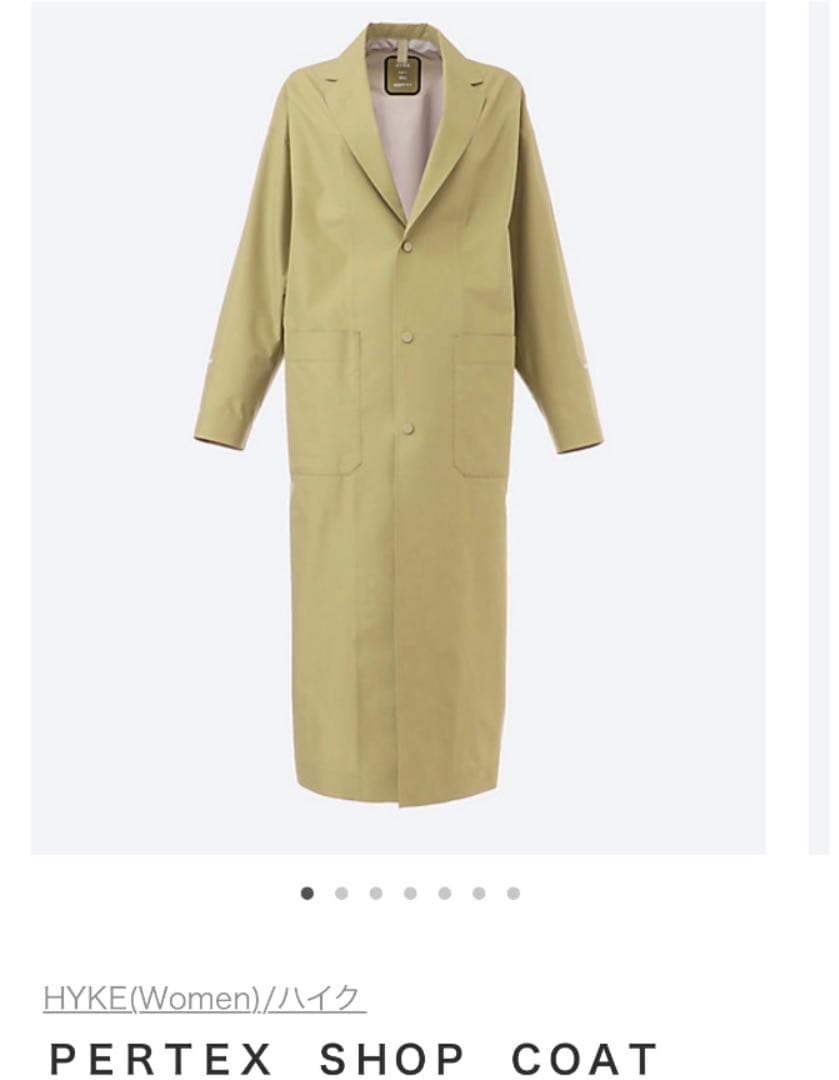Choose the middle image indicator dot
Viewport: 839px width, 1080px height.
[409, 892]
